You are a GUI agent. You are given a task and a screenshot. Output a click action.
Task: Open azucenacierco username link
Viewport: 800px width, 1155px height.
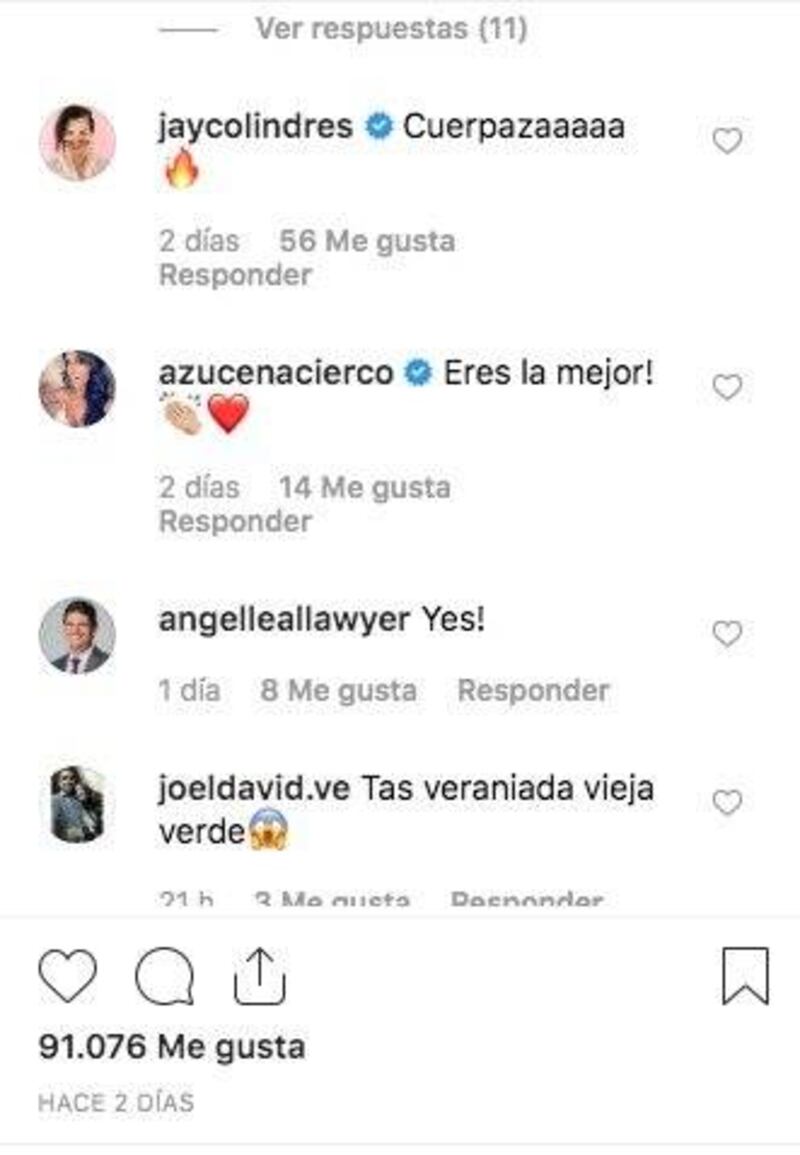click(275, 373)
